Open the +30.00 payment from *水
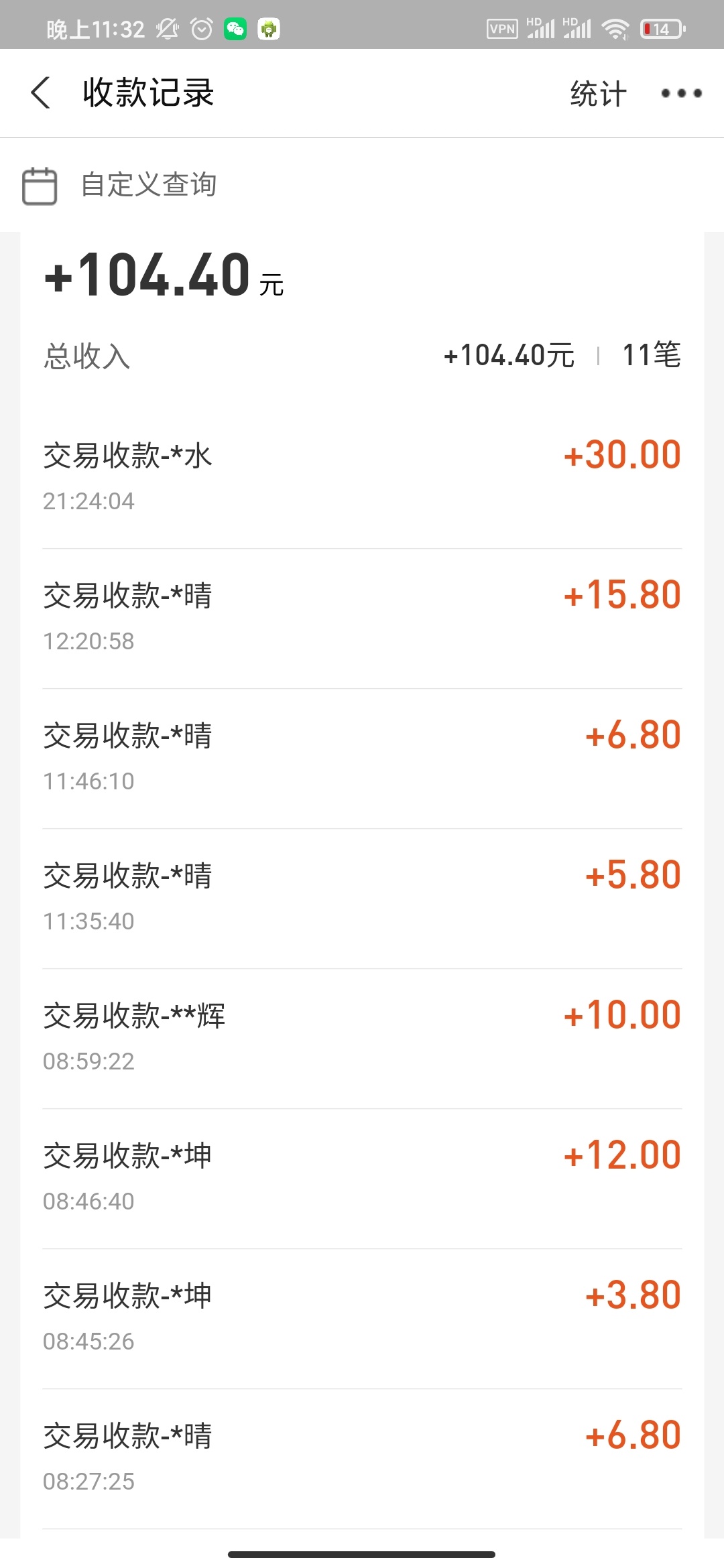724x1568 pixels. pos(362,477)
